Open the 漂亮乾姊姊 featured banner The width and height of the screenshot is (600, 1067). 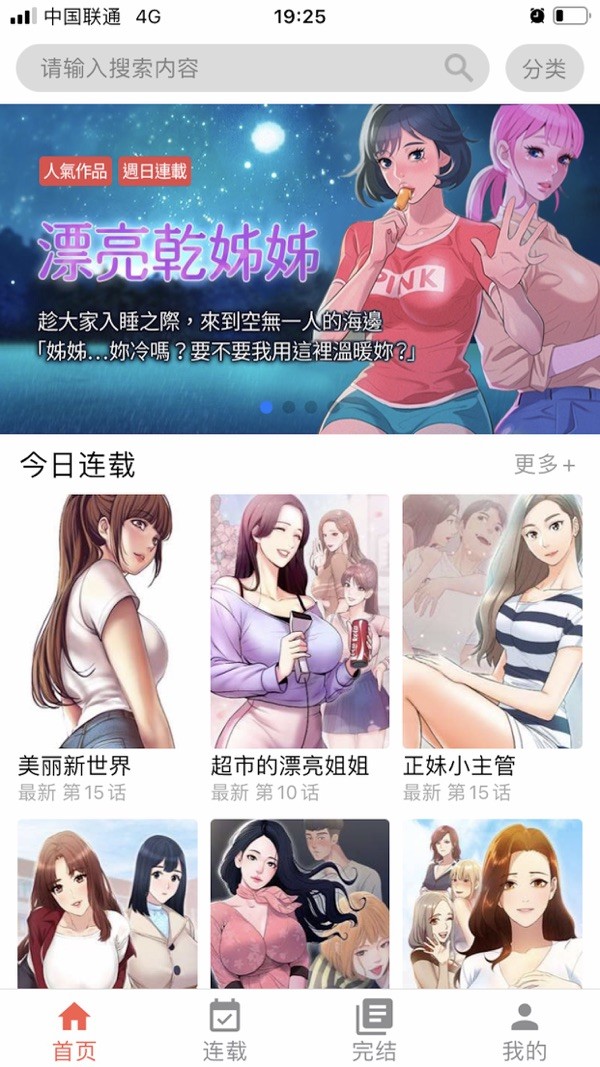300,270
